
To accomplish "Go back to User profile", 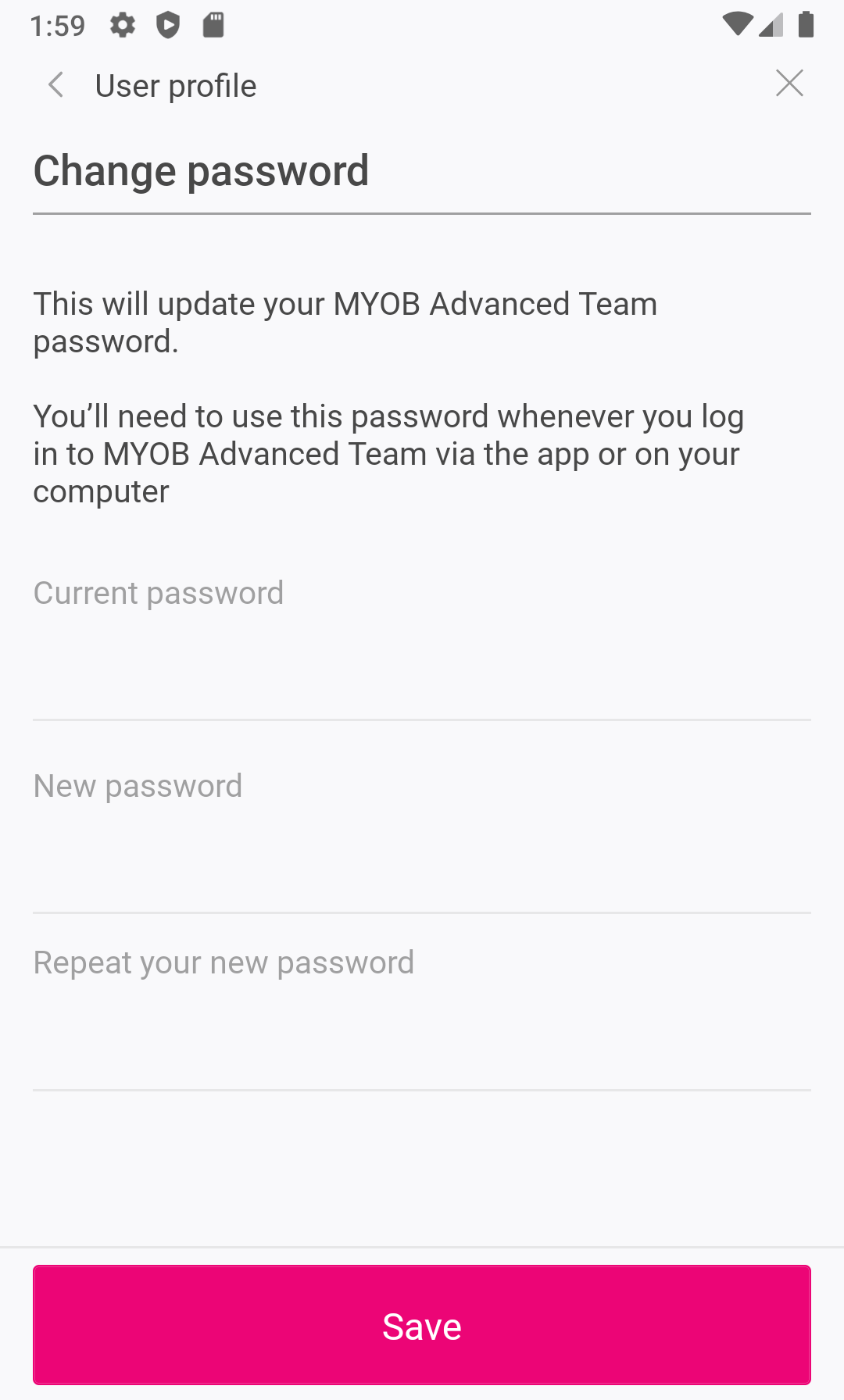I will (56, 85).
